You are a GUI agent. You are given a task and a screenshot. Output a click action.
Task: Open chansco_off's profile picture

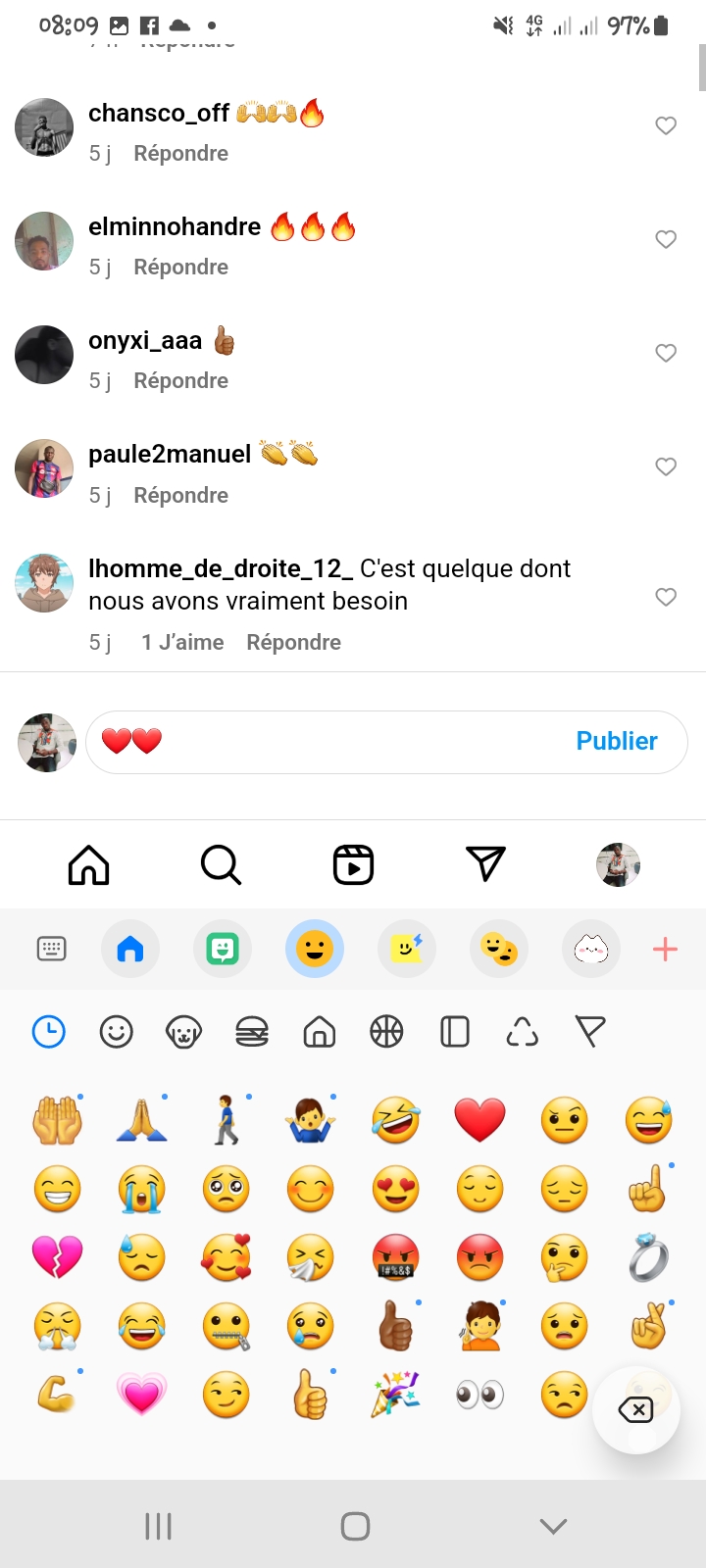coord(44,127)
